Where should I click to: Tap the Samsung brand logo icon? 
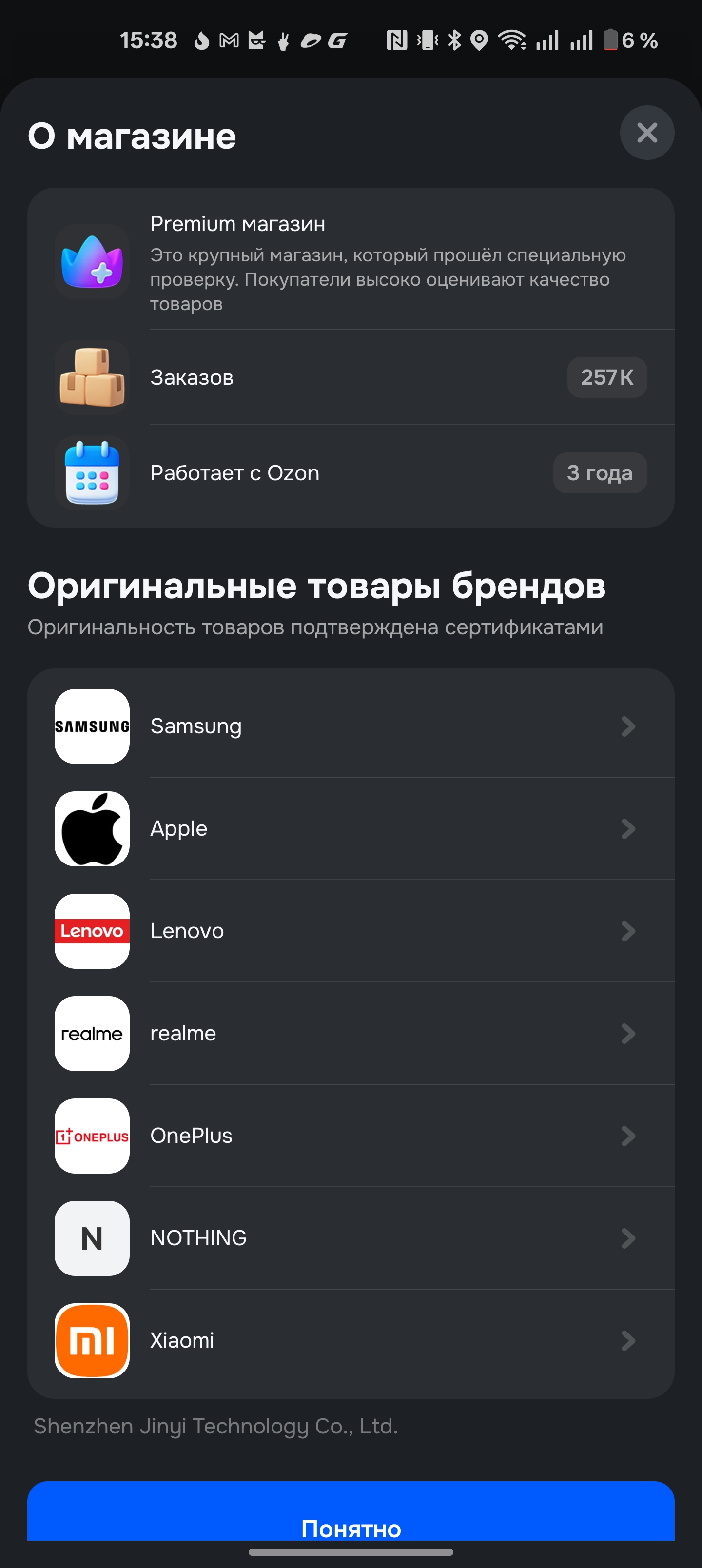point(91,726)
